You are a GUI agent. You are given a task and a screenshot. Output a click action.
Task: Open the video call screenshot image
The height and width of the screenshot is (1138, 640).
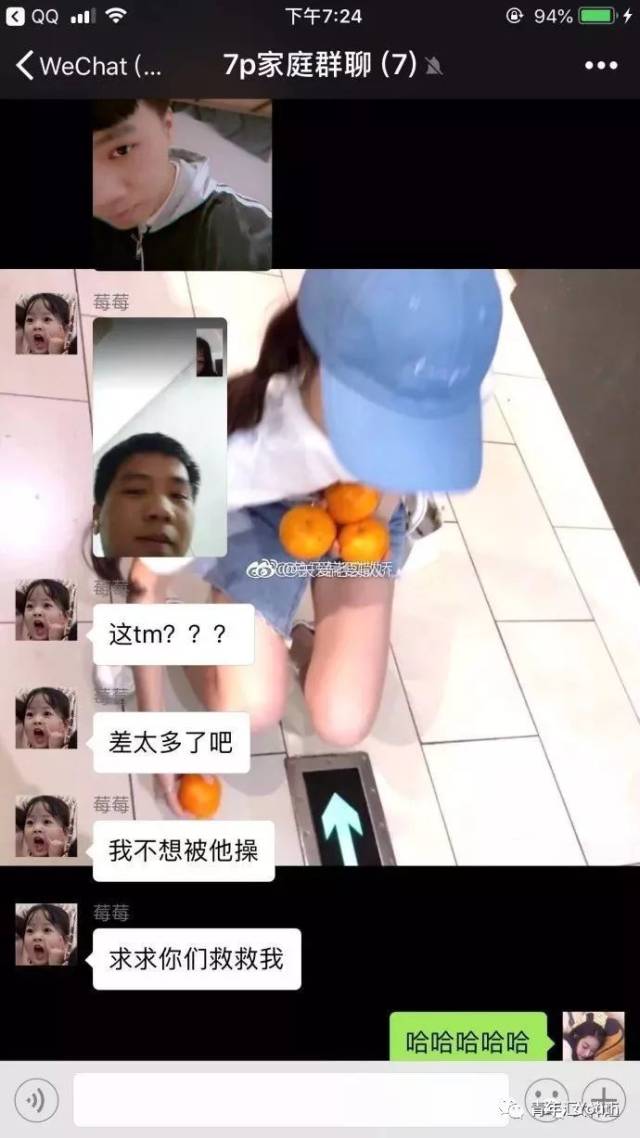point(160,437)
